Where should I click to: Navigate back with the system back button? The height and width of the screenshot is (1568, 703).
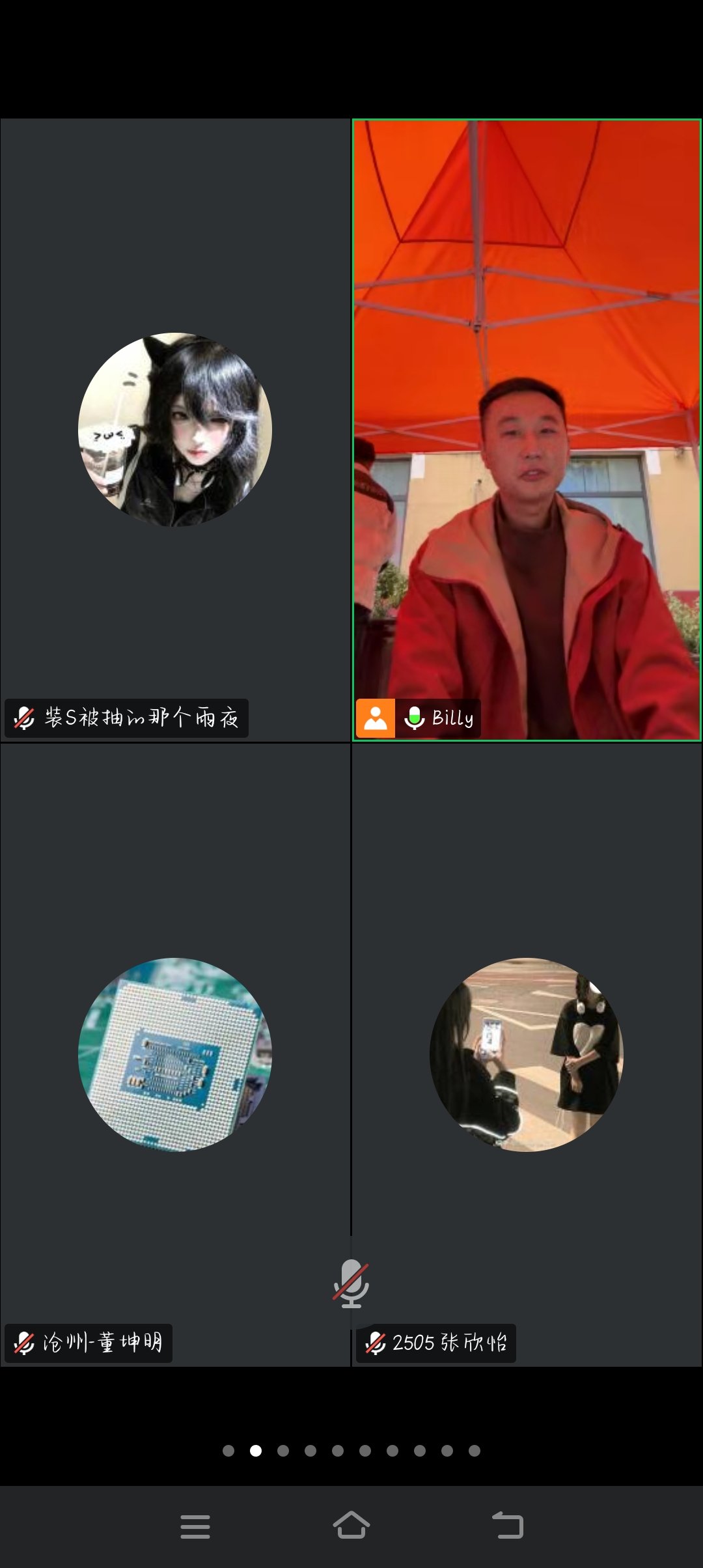coord(508,1525)
